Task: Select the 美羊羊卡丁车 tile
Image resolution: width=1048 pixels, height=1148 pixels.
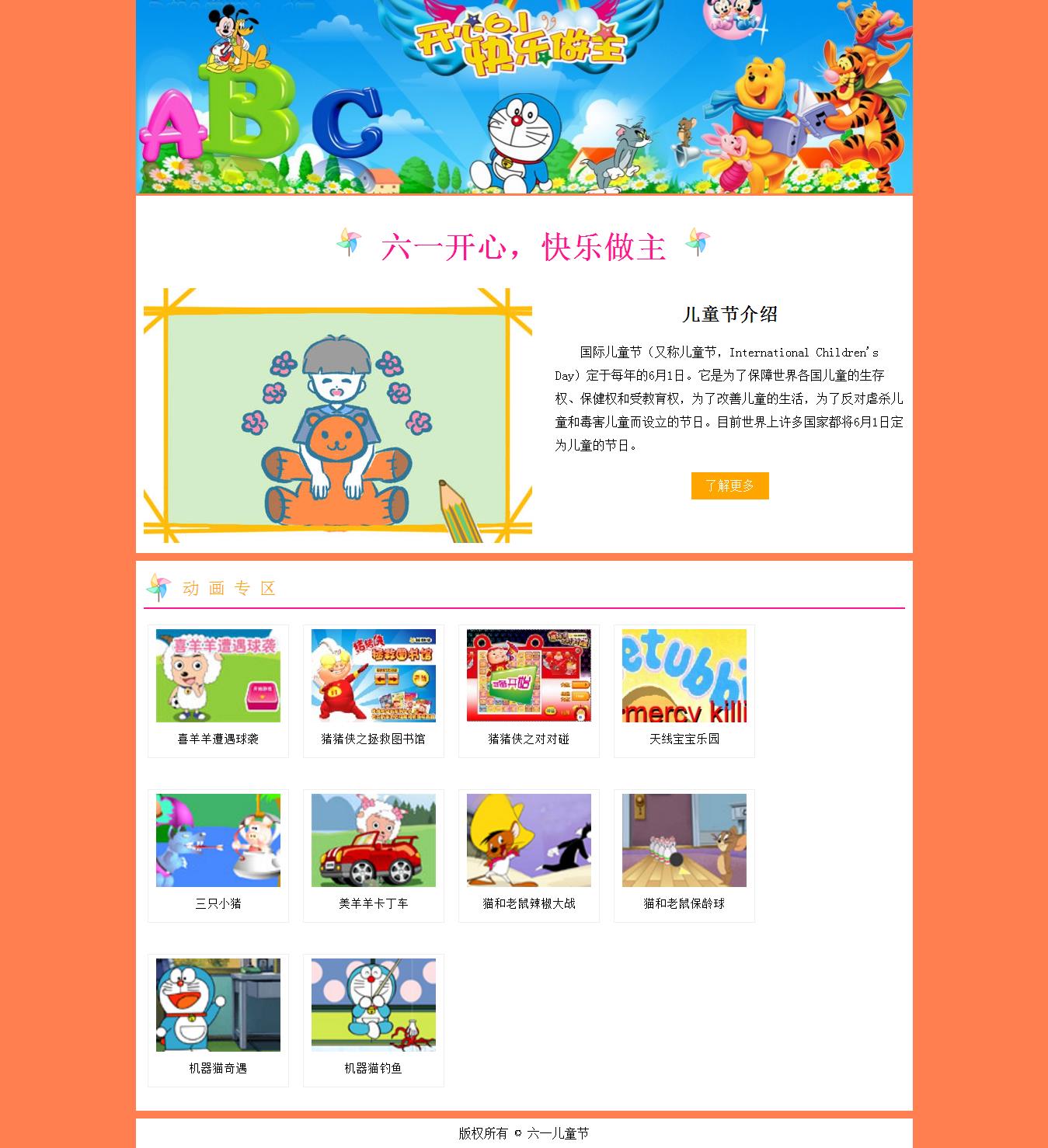Action: (x=374, y=855)
